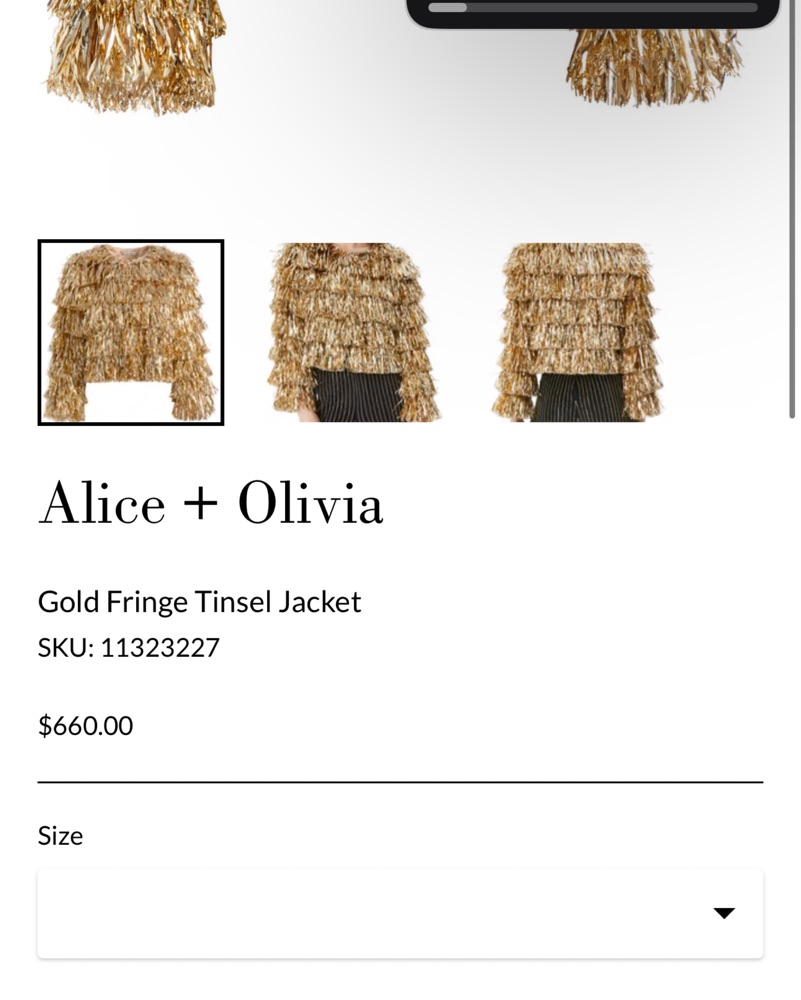801x1000 pixels.
Task: Select the first jacket thumbnail image
Action: (131, 333)
